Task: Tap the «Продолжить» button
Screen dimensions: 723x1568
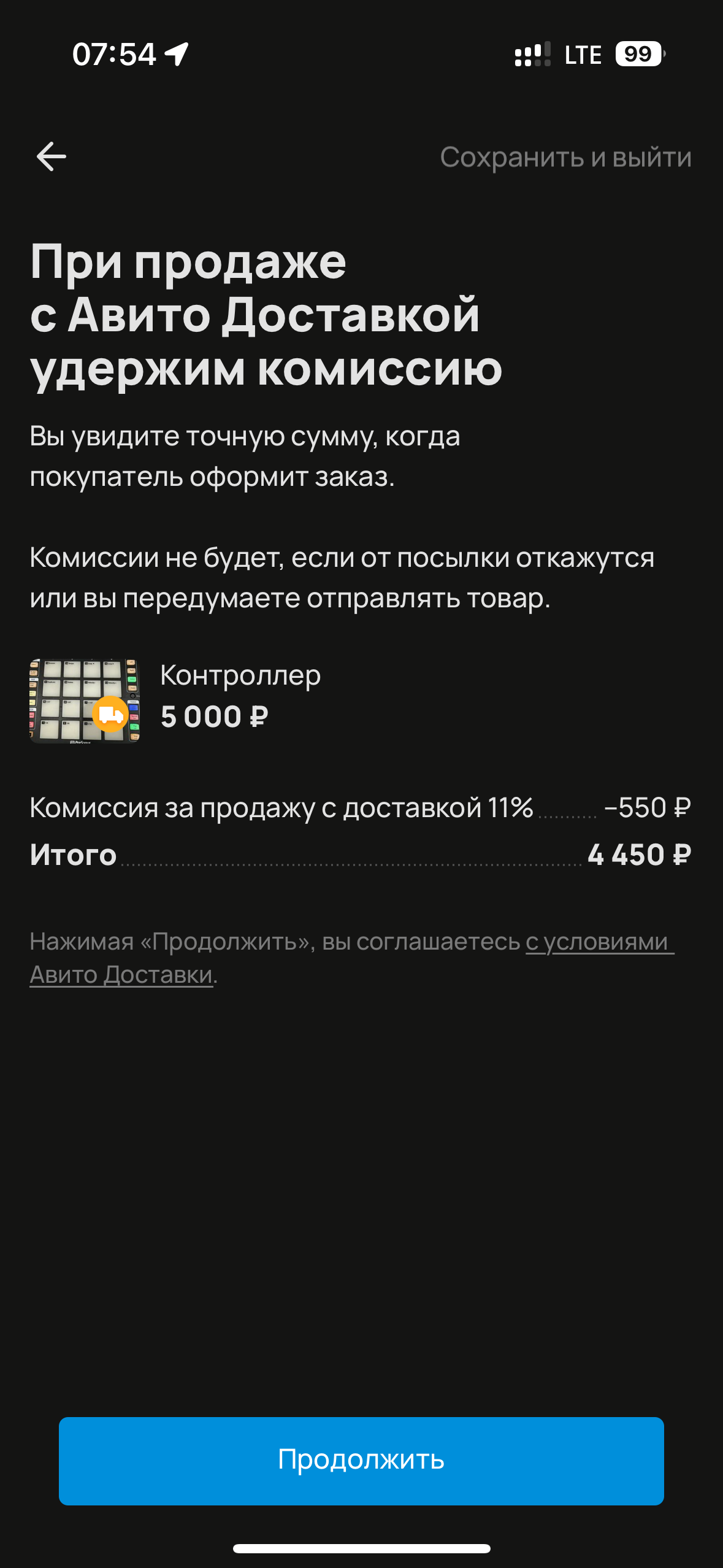Action: pos(361,1460)
